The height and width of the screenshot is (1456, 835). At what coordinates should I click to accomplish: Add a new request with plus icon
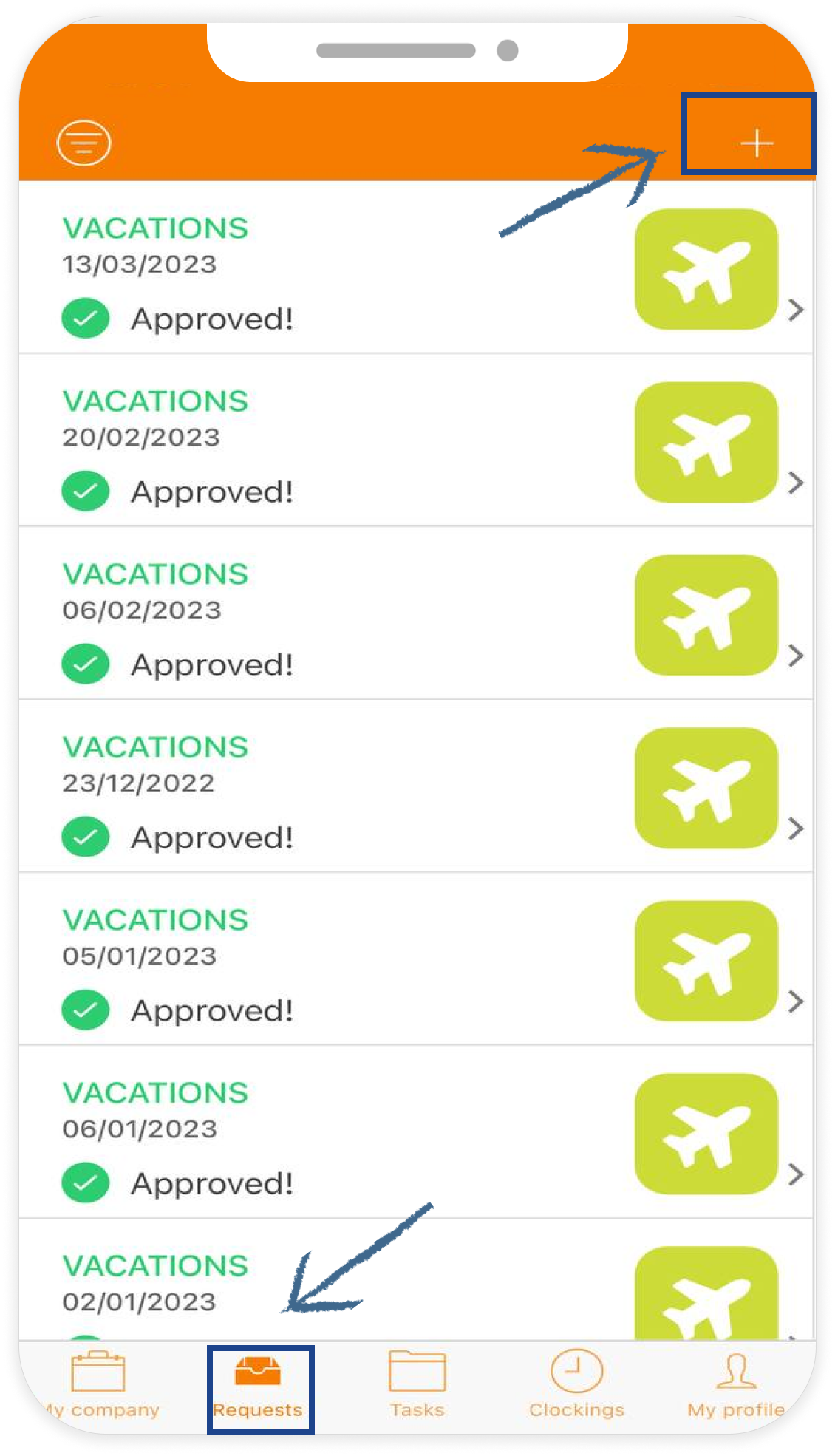click(757, 143)
